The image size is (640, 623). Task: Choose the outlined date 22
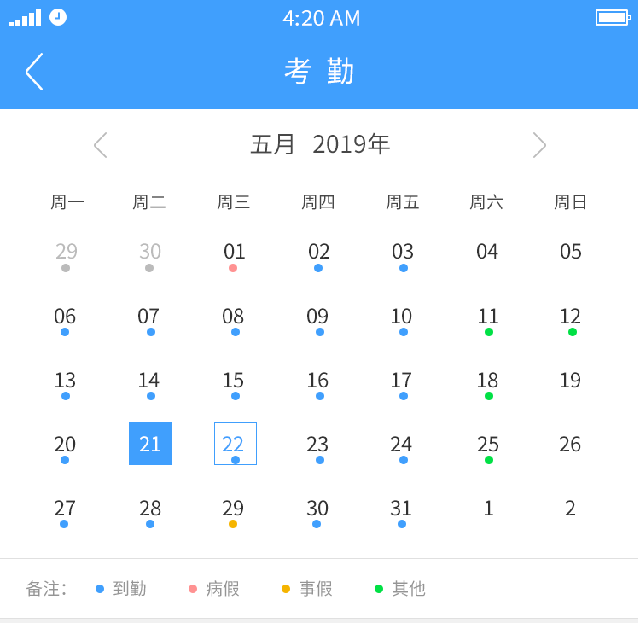click(235, 444)
